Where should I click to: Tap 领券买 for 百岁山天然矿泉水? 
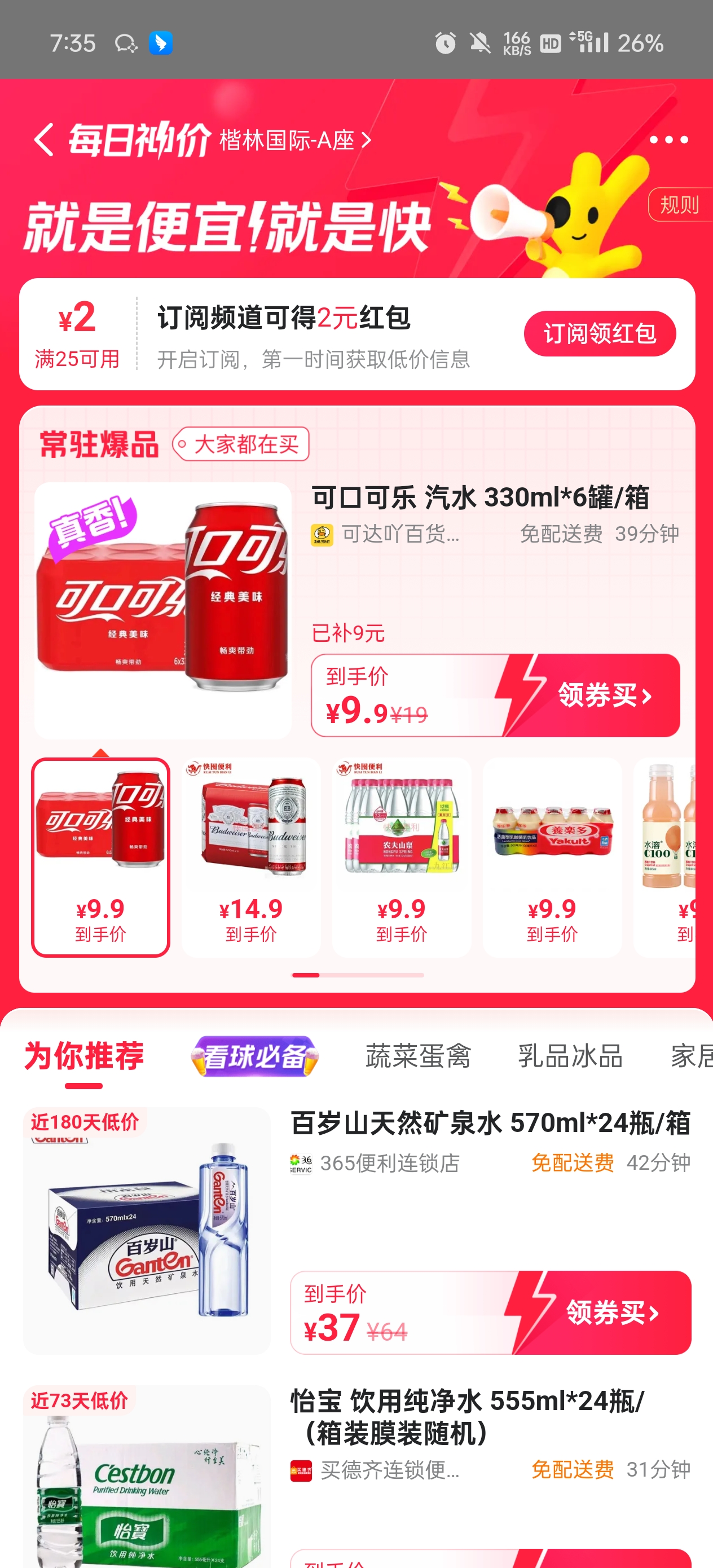click(611, 1312)
